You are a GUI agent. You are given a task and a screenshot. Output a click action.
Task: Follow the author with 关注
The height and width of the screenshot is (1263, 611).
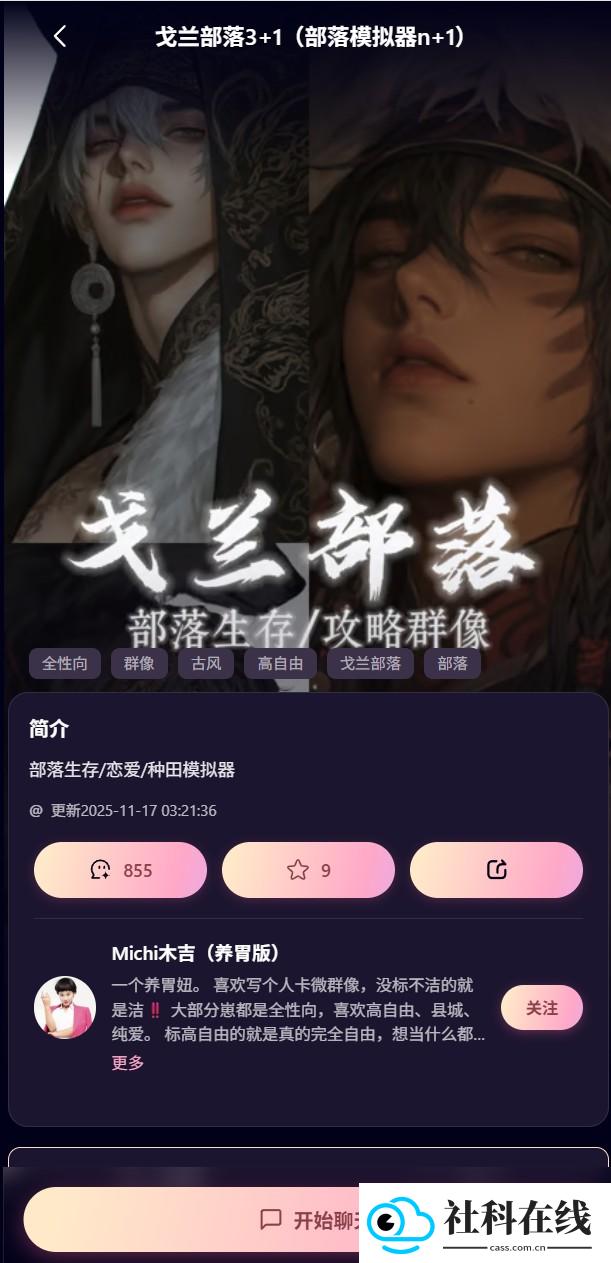coord(542,1008)
